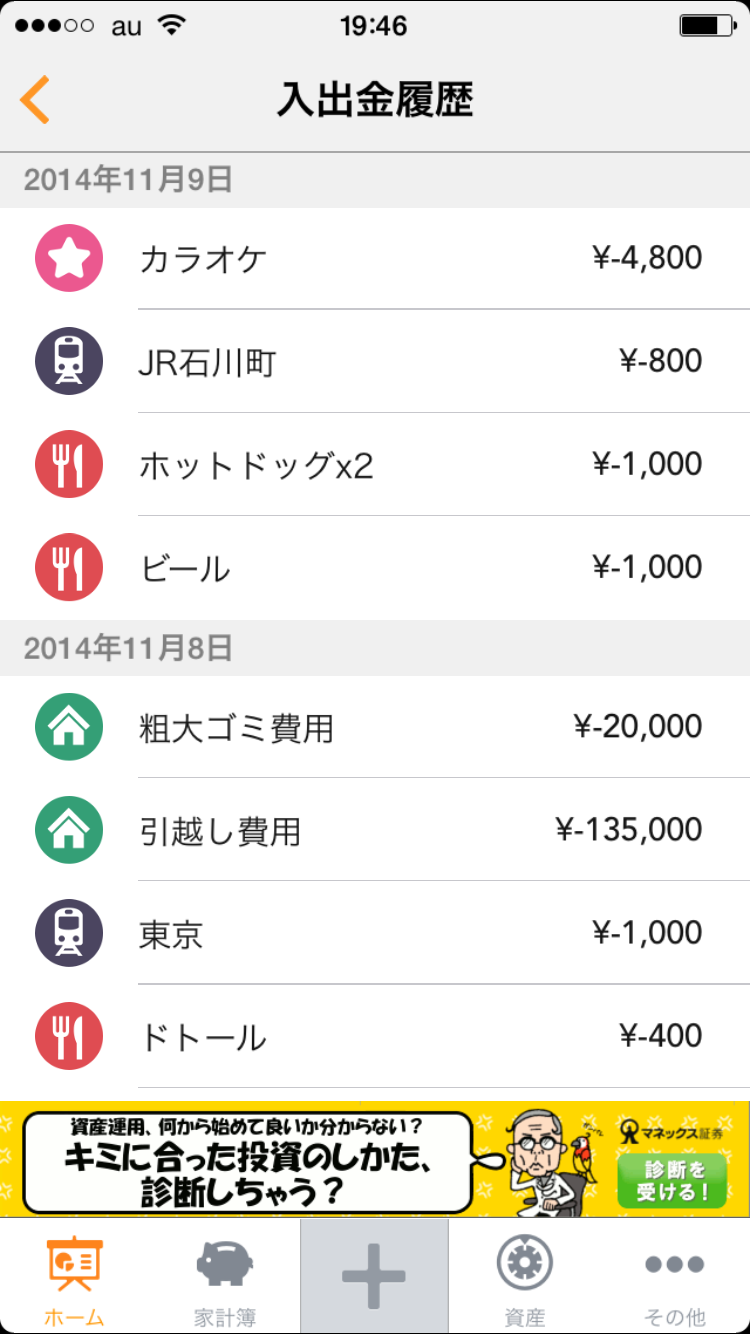Open the 引越し費用 transaction
Viewport: 750px width, 1334px height.
375,830
